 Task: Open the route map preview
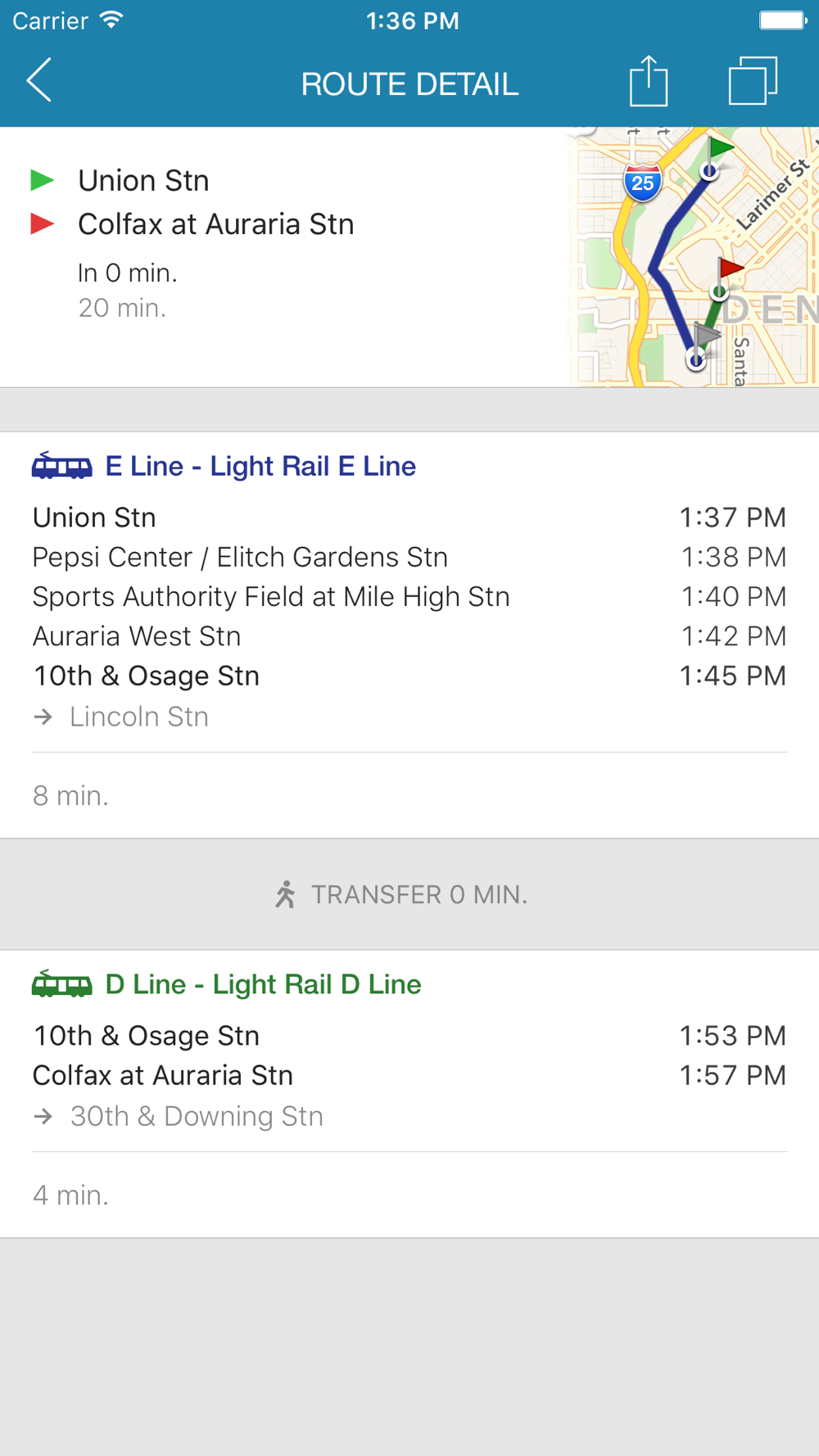point(694,256)
